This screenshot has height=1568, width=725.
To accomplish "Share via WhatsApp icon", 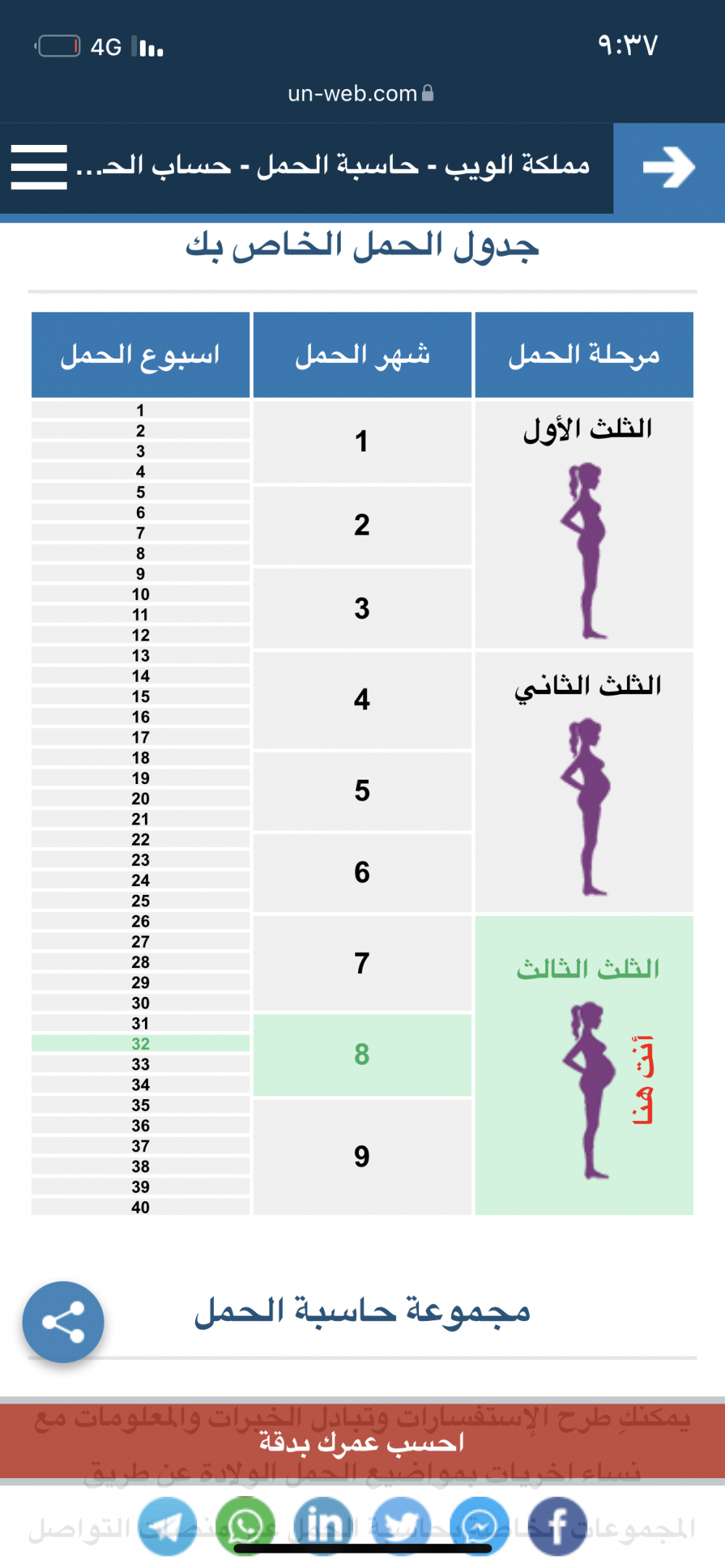I will [x=246, y=1526].
